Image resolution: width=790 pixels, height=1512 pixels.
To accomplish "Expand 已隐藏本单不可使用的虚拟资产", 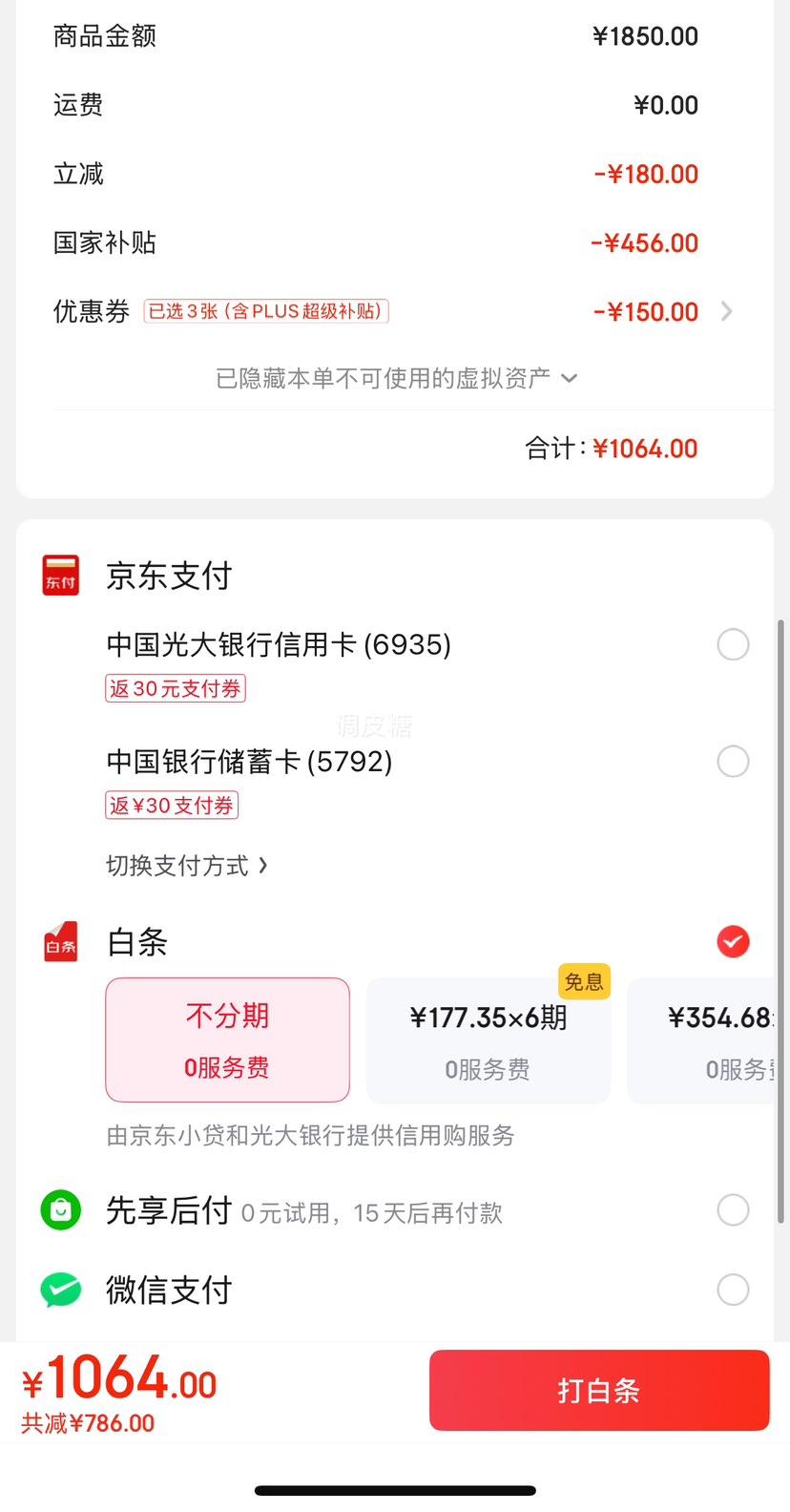I will coord(396,378).
